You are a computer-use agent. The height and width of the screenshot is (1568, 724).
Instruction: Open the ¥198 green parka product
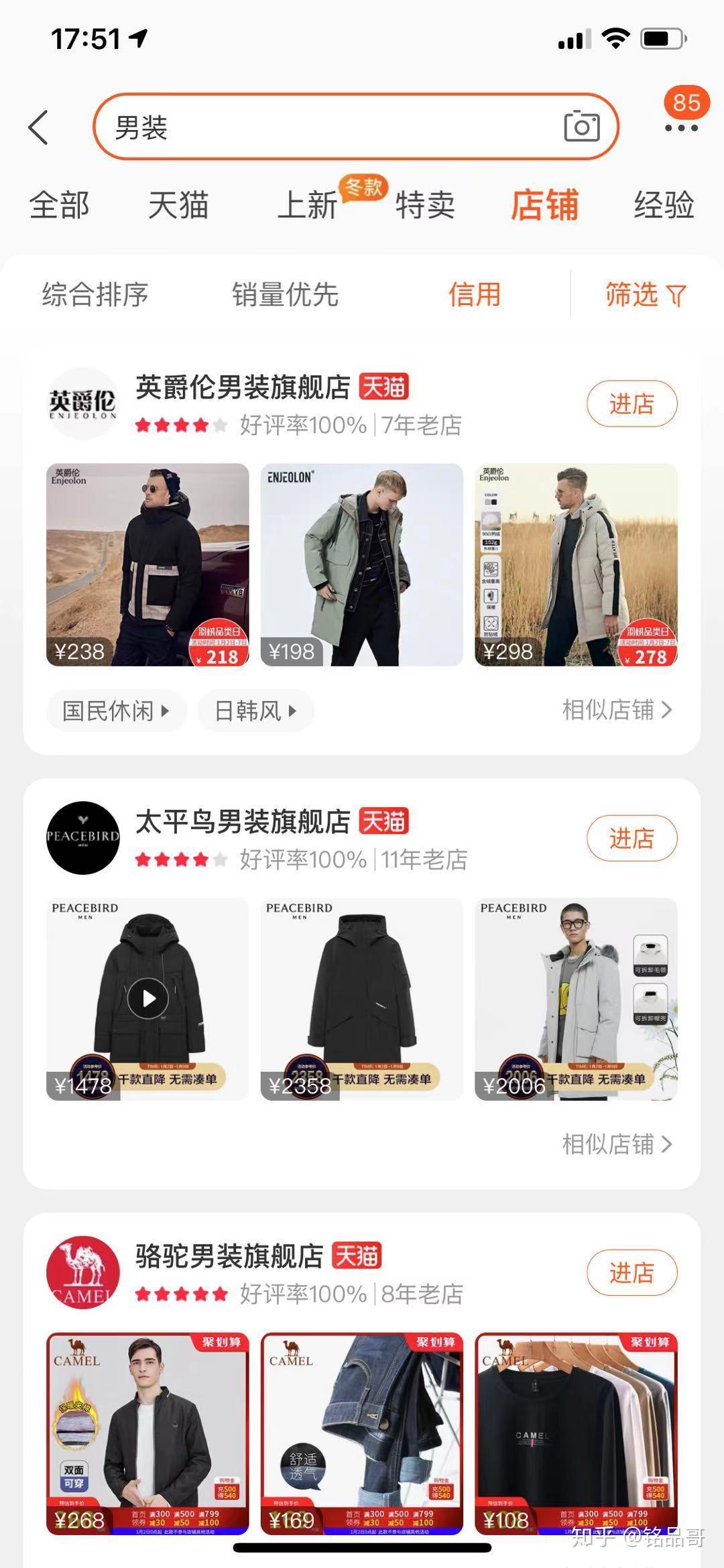tap(361, 564)
